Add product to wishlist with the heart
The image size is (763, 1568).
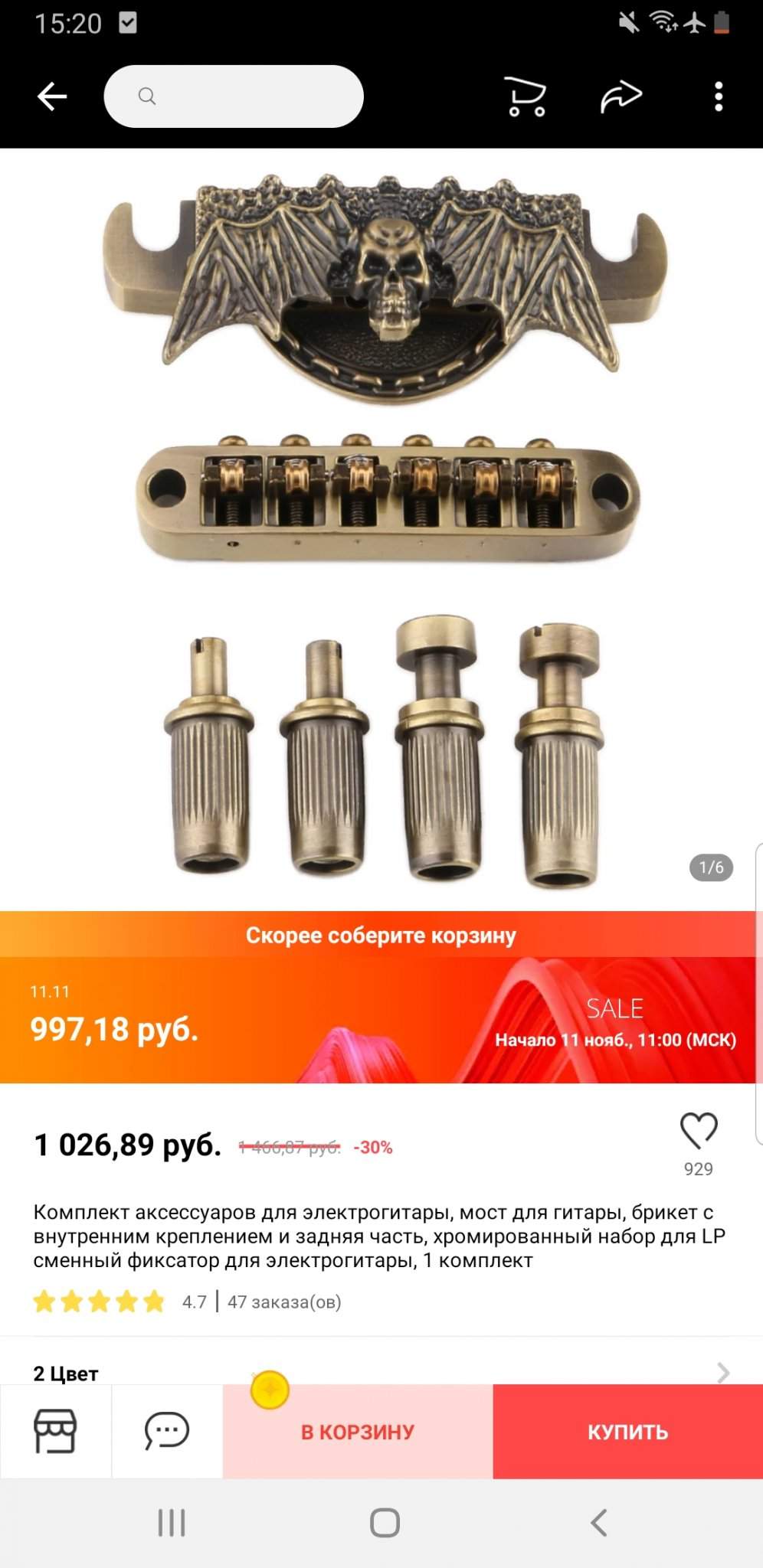tap(699, 1131)
